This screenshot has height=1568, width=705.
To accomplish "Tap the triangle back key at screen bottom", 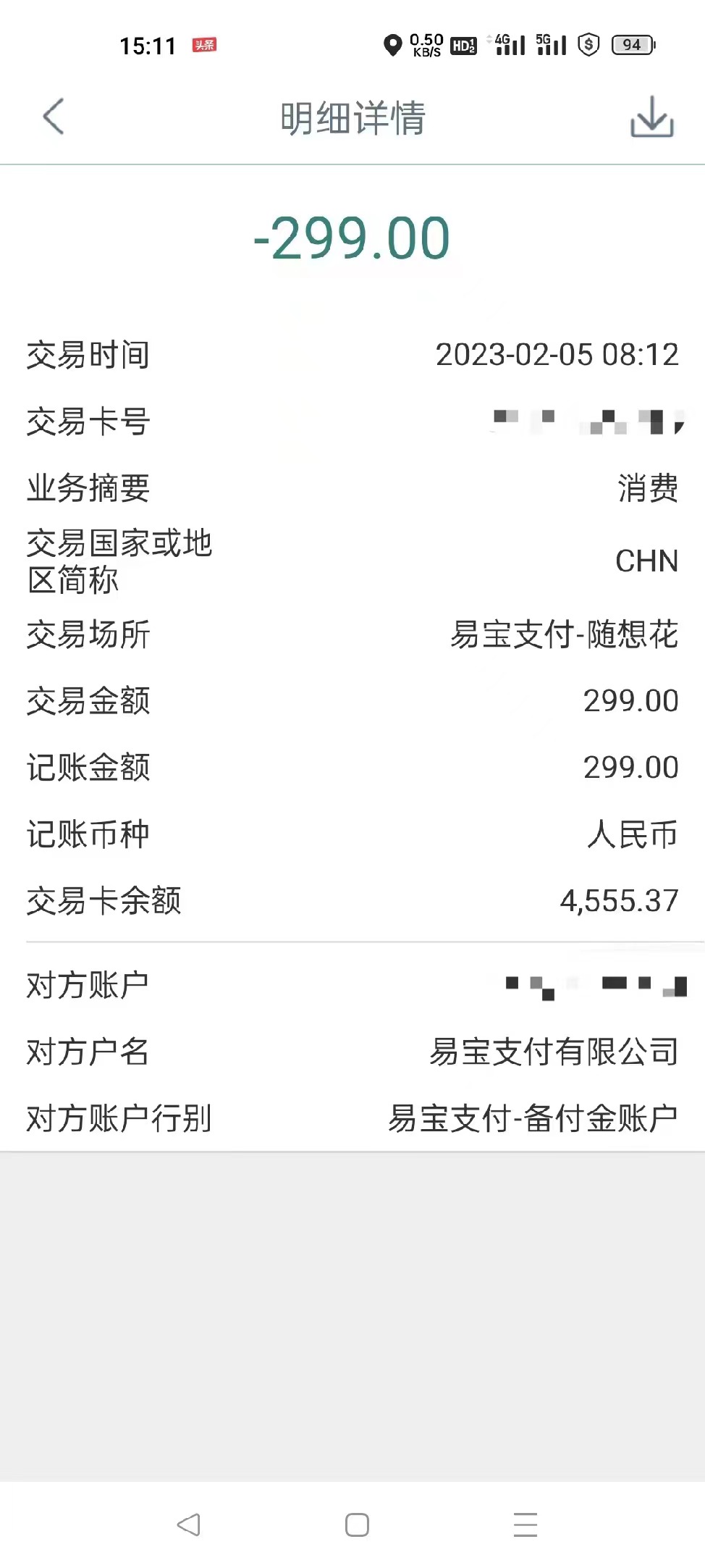I will pos(188,1525).
